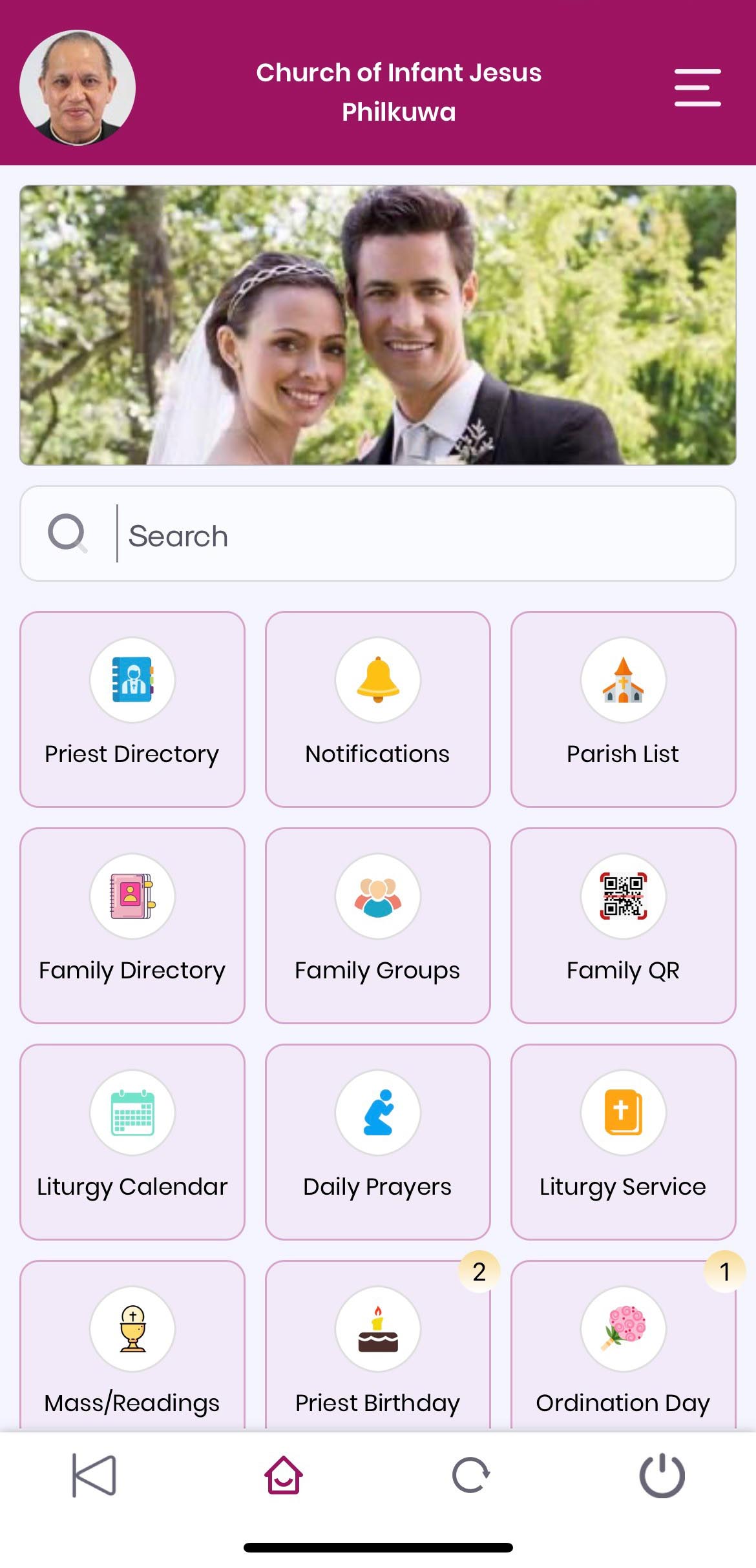Tap the home icon in bottom bar

(284, 1475)
